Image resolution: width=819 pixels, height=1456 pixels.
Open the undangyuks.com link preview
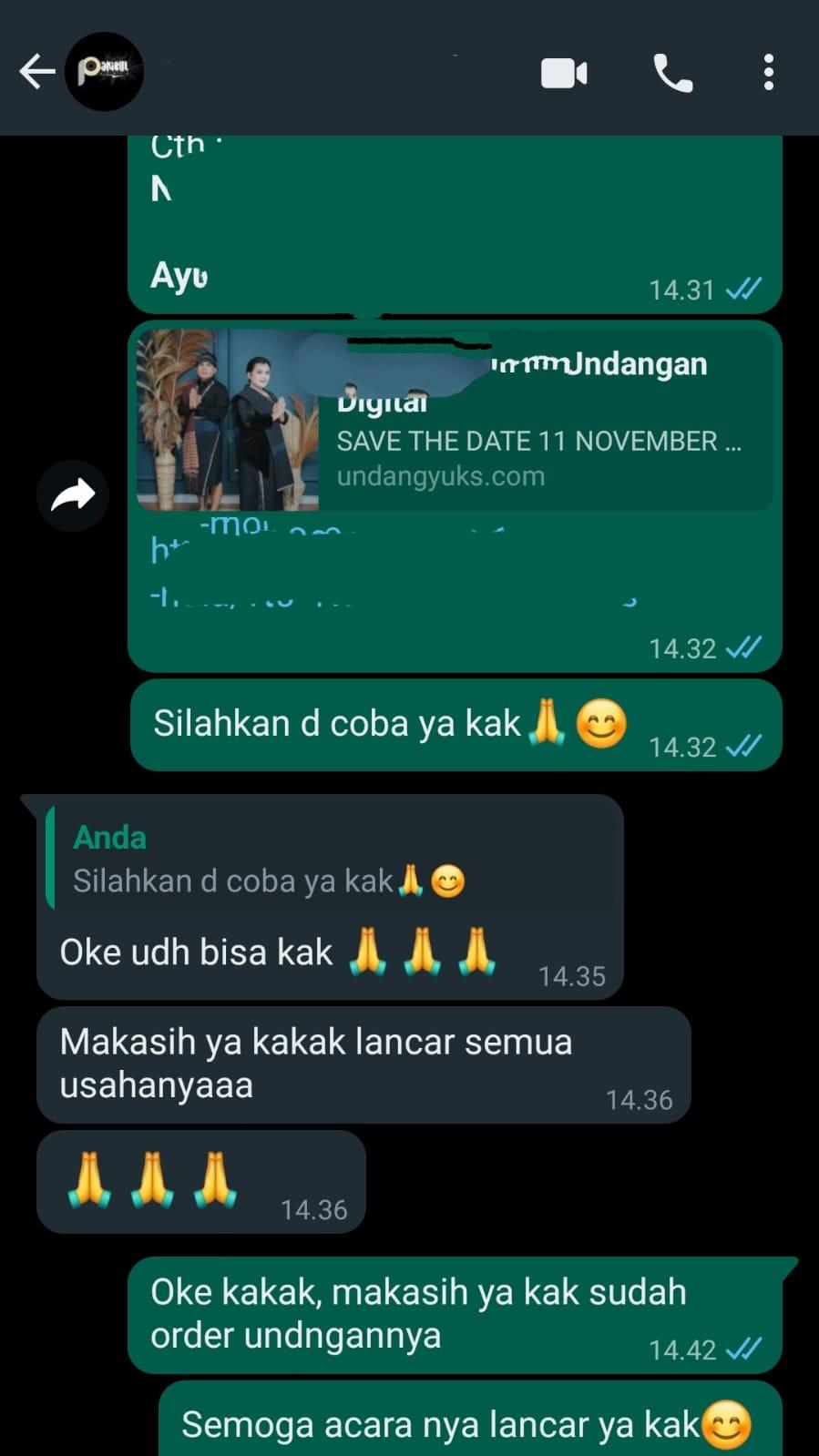[x=454, y=419]
